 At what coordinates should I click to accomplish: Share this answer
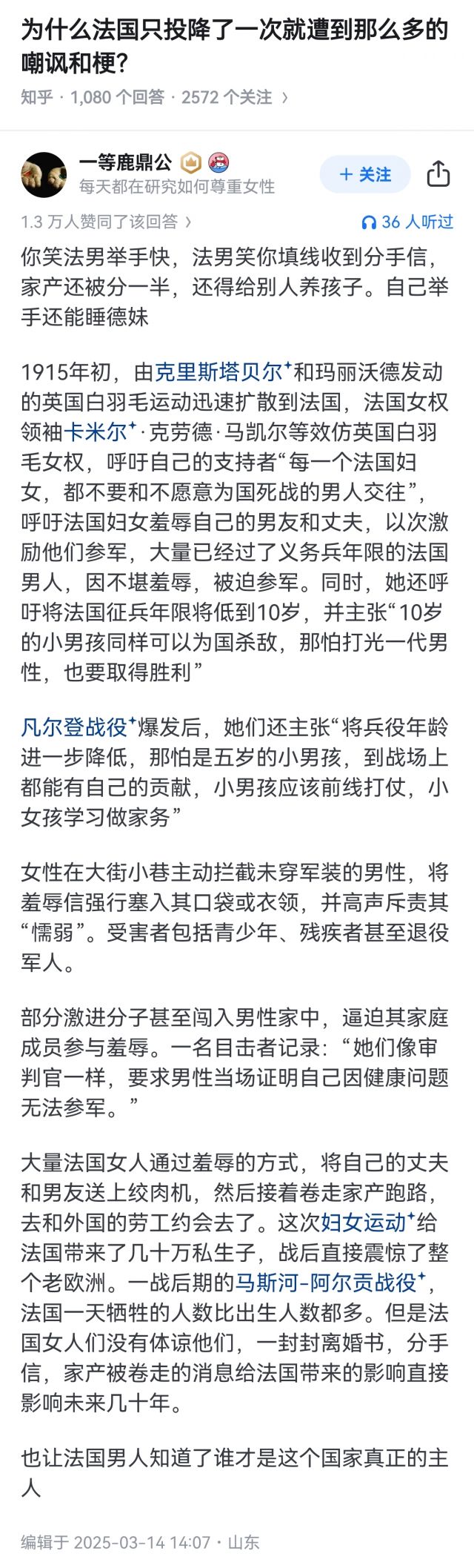(x=438, y=174)
